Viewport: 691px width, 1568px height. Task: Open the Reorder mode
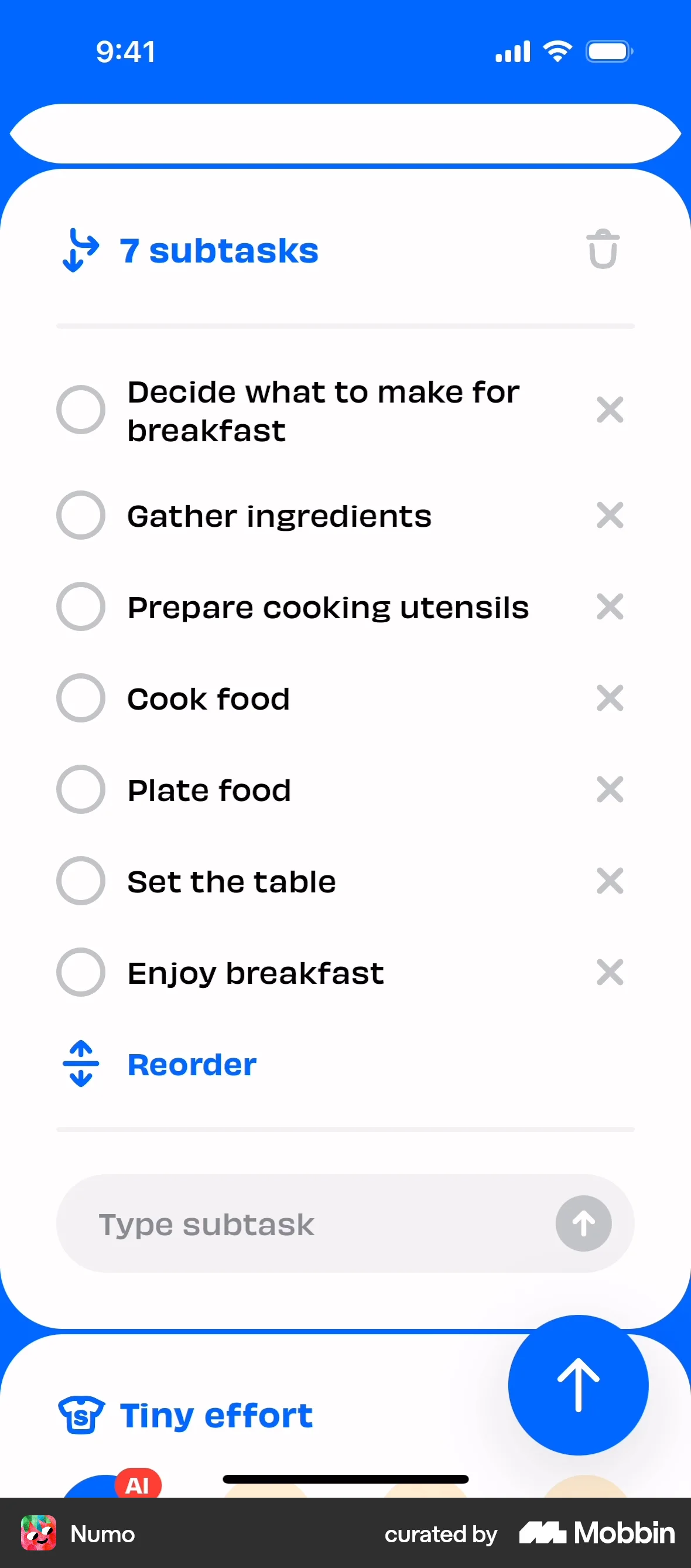point(191,1064)
